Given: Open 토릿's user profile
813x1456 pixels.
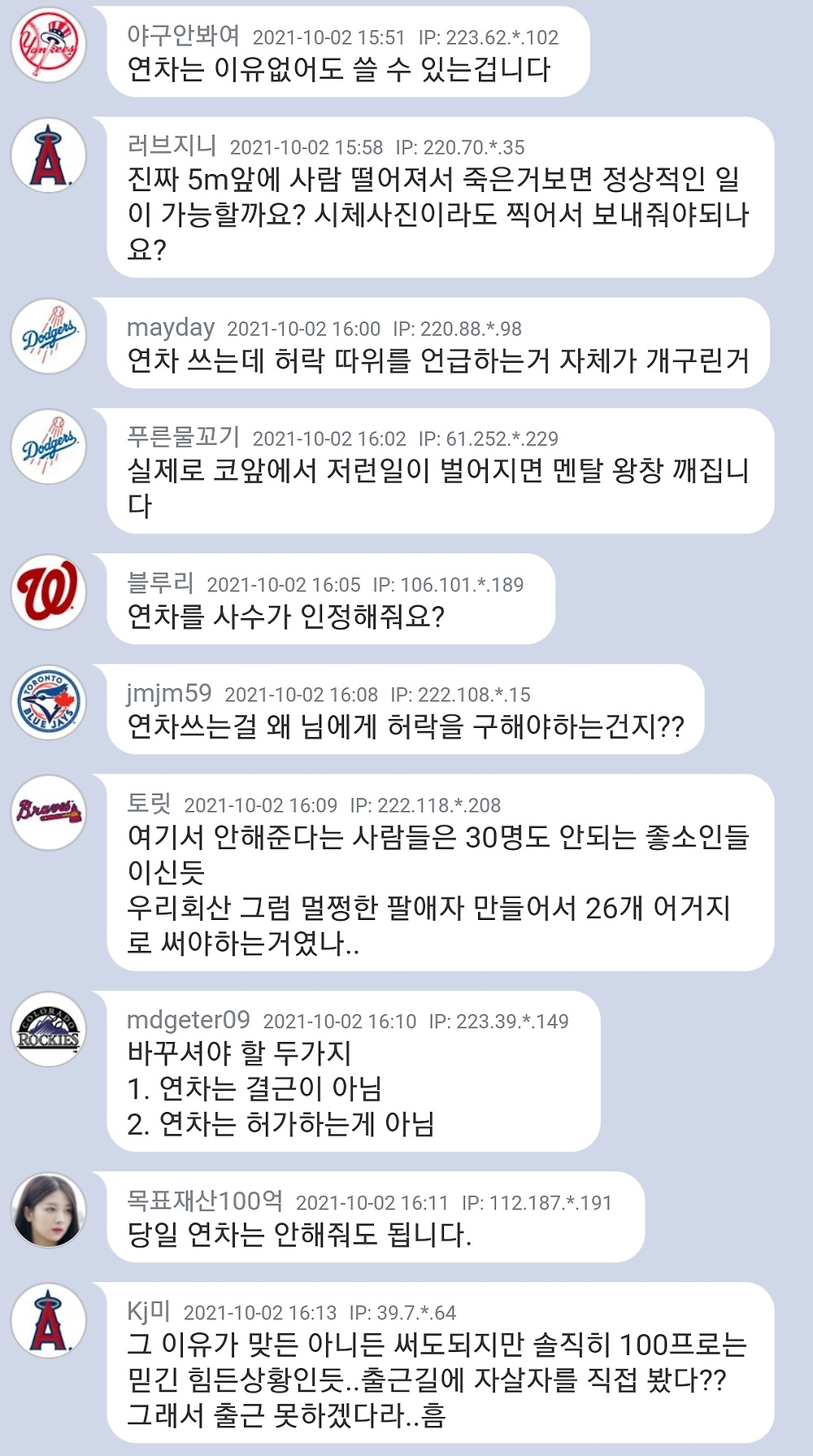Looking at the screenshot, I should click(x=149, y=804).
